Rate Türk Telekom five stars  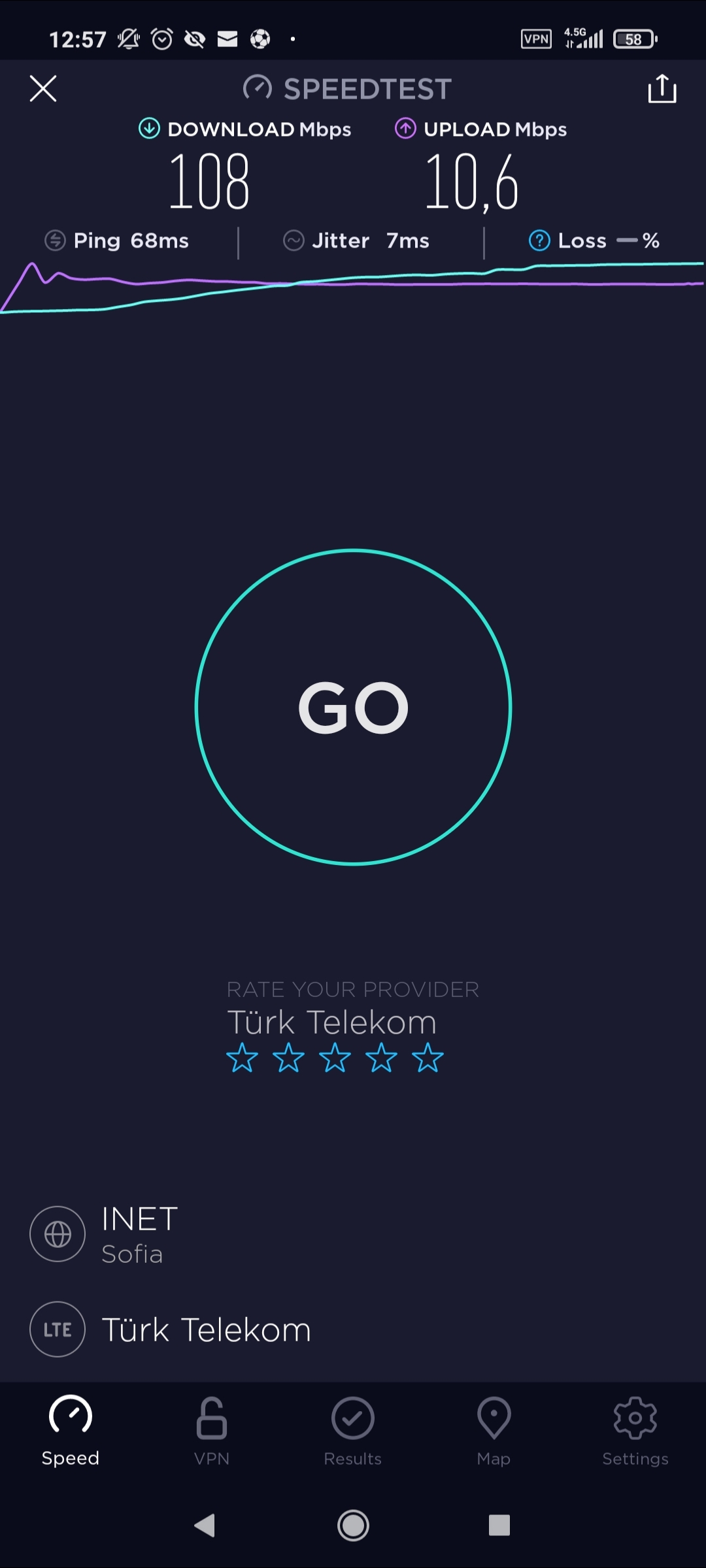[x=428, y=1058]
